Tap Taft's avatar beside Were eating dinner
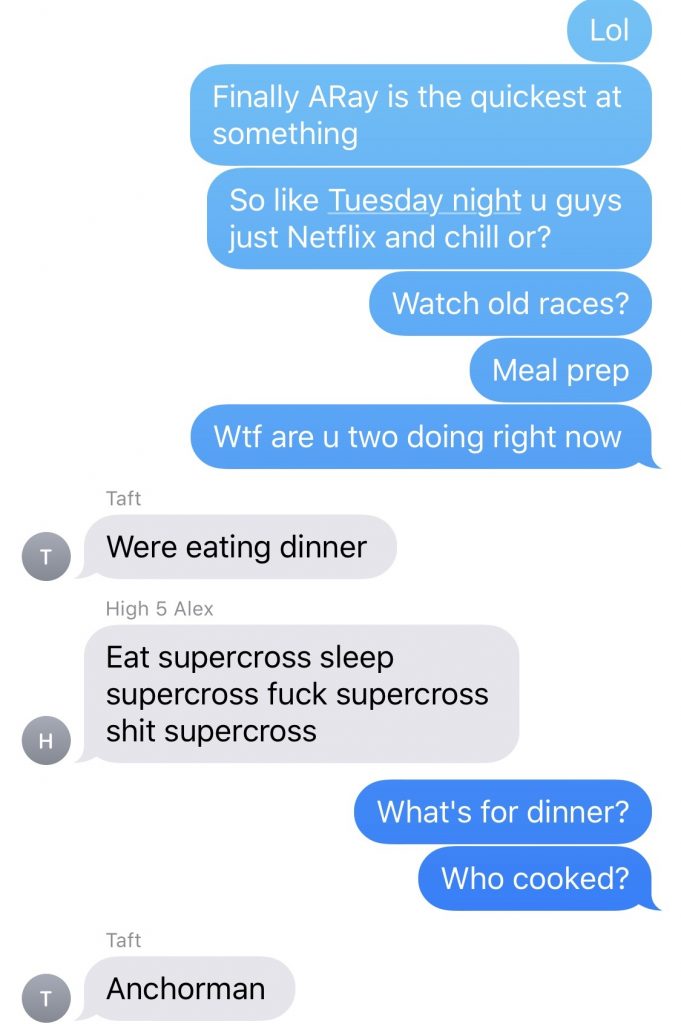The width and height of the screenshot is (681, 1024). (x=46, y=556)
